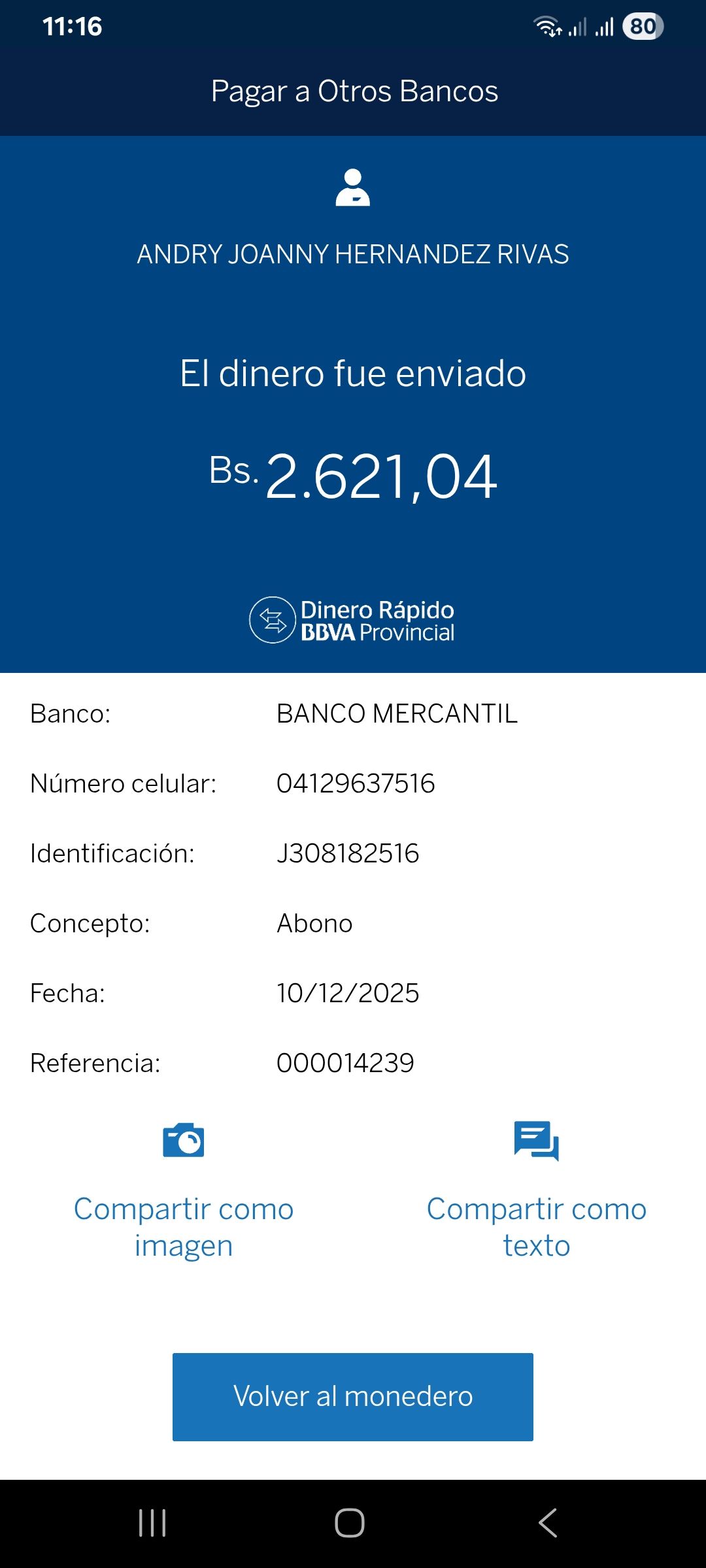This screenshot has height=1568, width=706.
Task: Open recent apps from navigation bar
Action: click(152, 1523)
